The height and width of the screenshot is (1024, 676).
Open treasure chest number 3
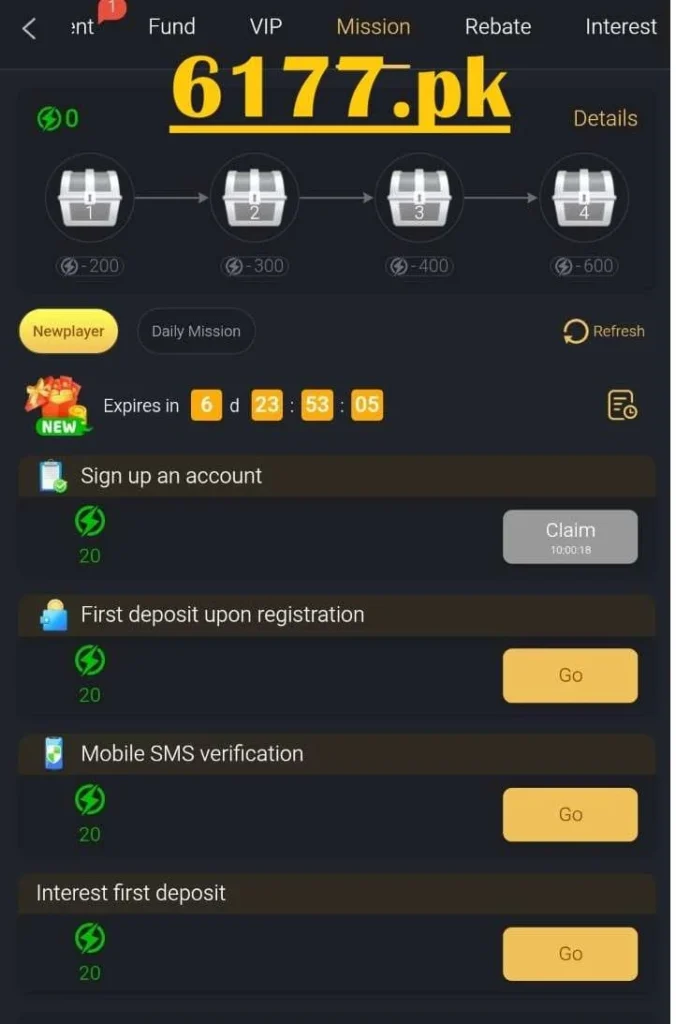(419, 198)
